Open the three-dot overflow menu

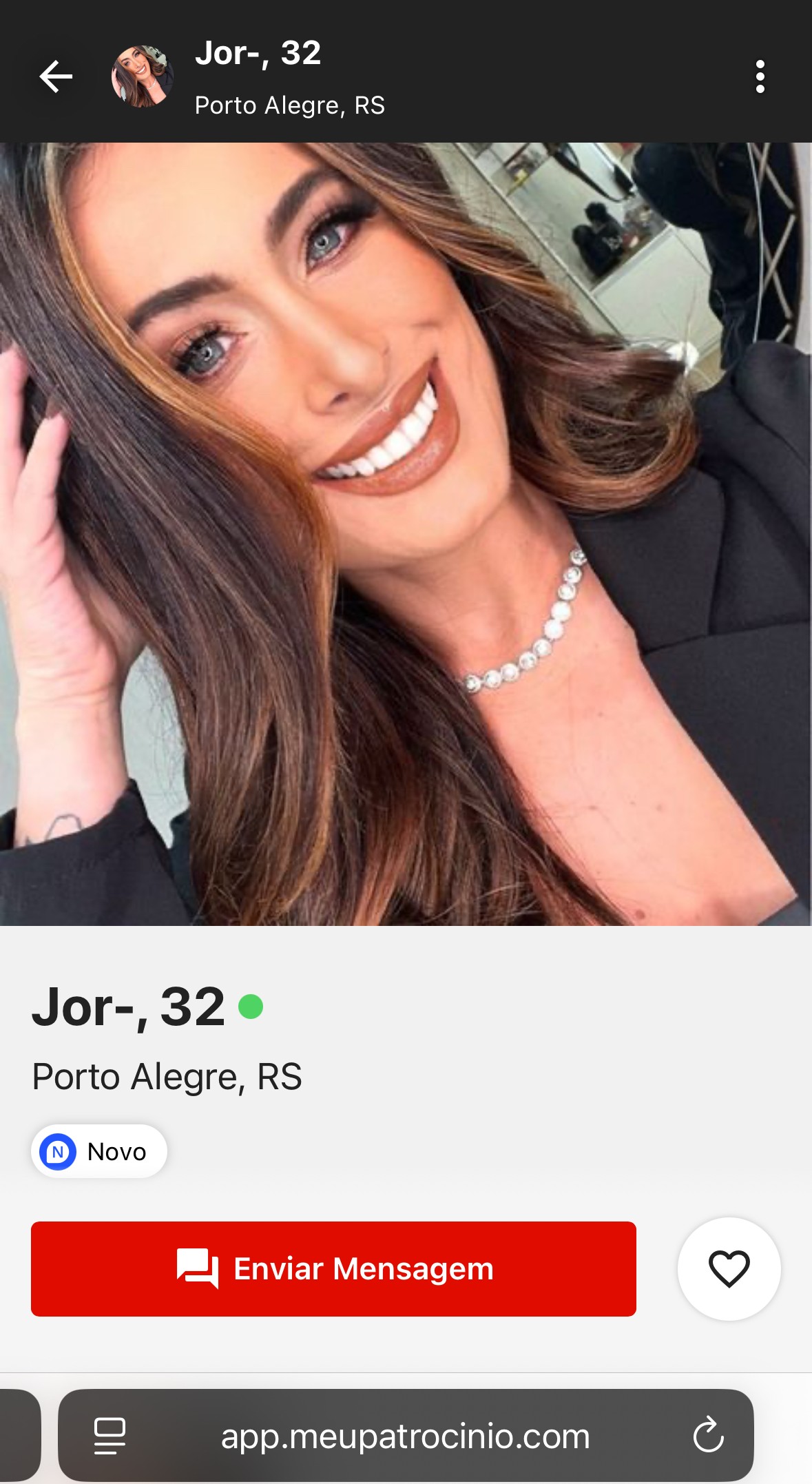tap(760, 76)
